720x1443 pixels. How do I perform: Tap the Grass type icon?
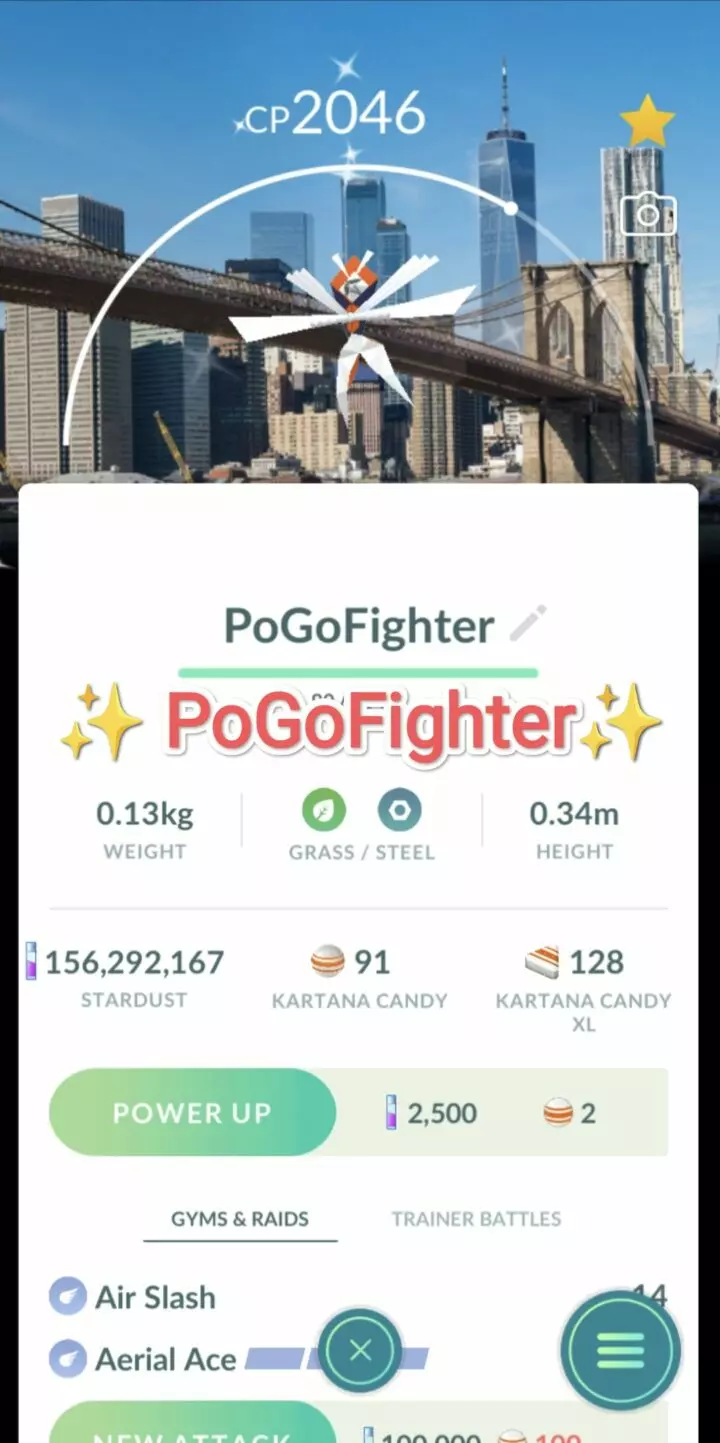pos(323,810)
